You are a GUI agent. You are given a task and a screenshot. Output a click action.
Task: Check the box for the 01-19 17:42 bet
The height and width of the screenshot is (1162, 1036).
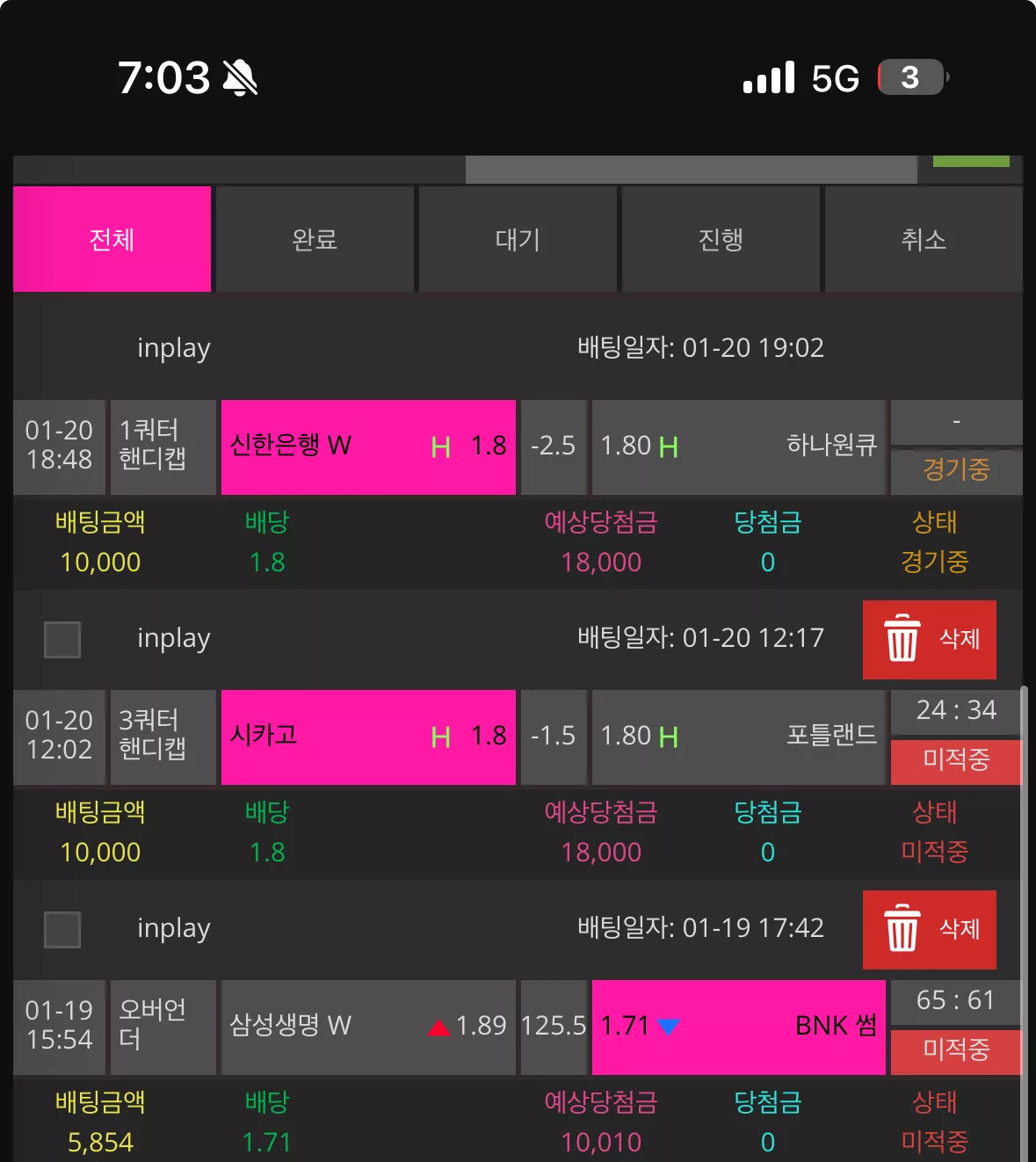62,929
